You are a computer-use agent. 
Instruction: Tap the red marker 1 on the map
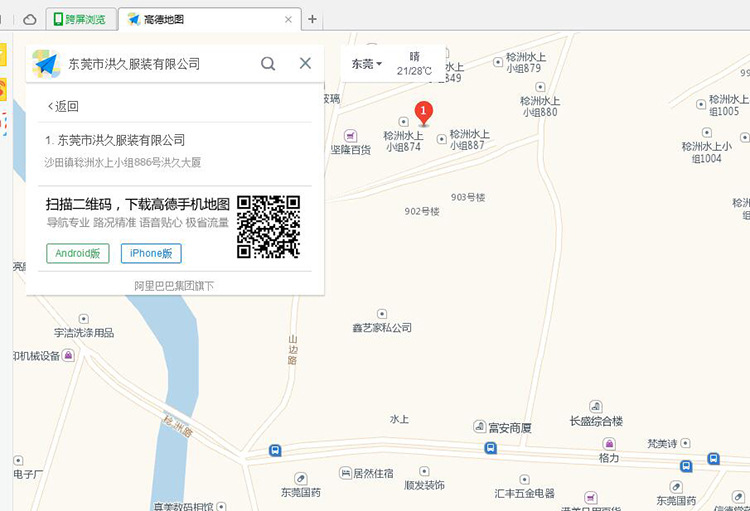423,111
